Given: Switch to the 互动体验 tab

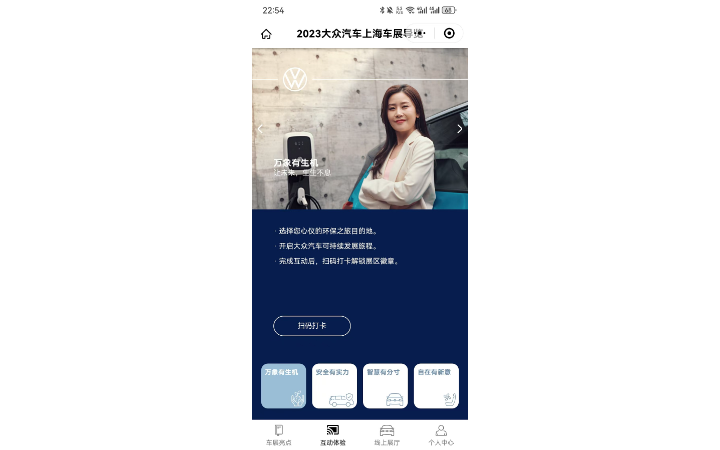Looking at the screenshot, I should coord(333,435).
